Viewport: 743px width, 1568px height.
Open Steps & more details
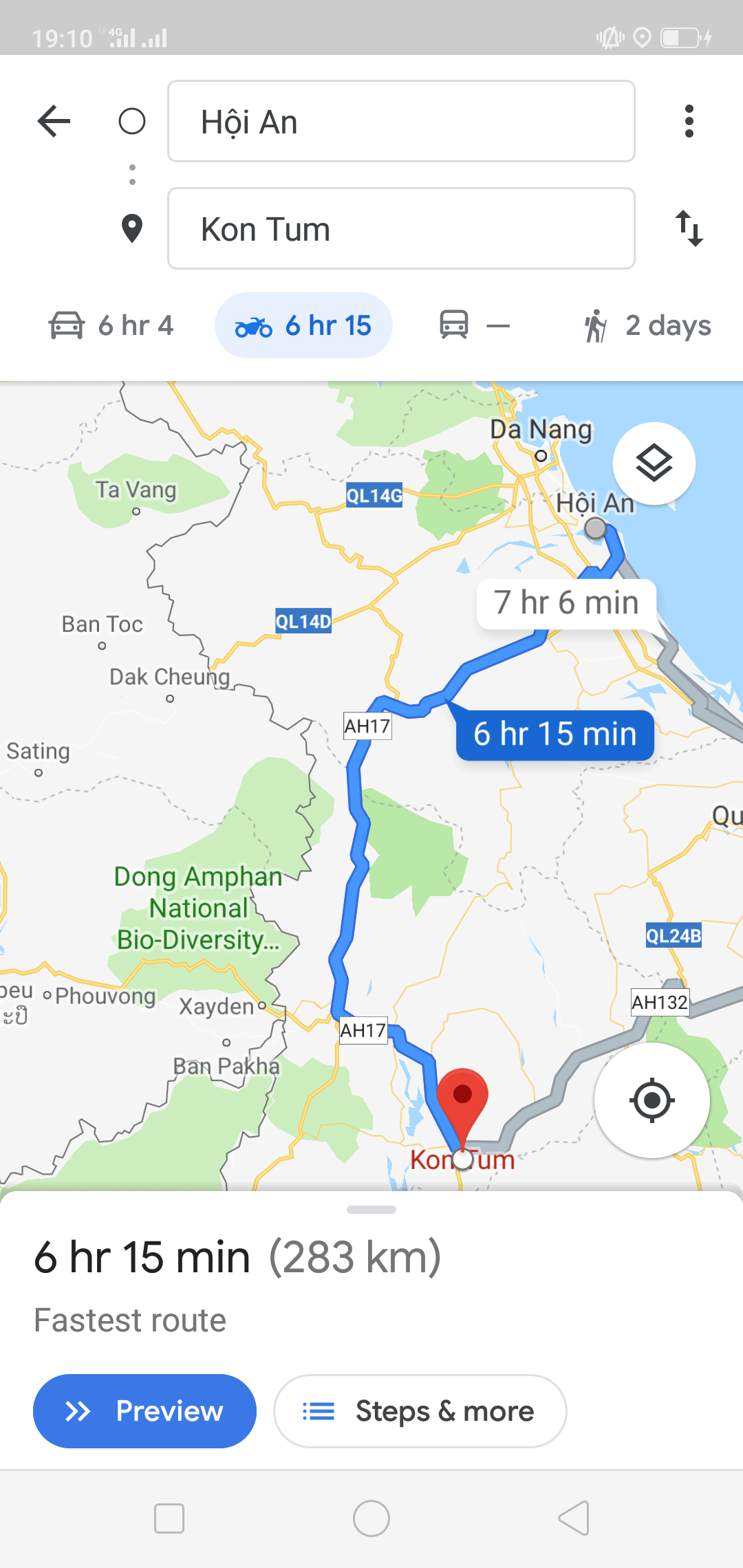[x=420, y=1411]
